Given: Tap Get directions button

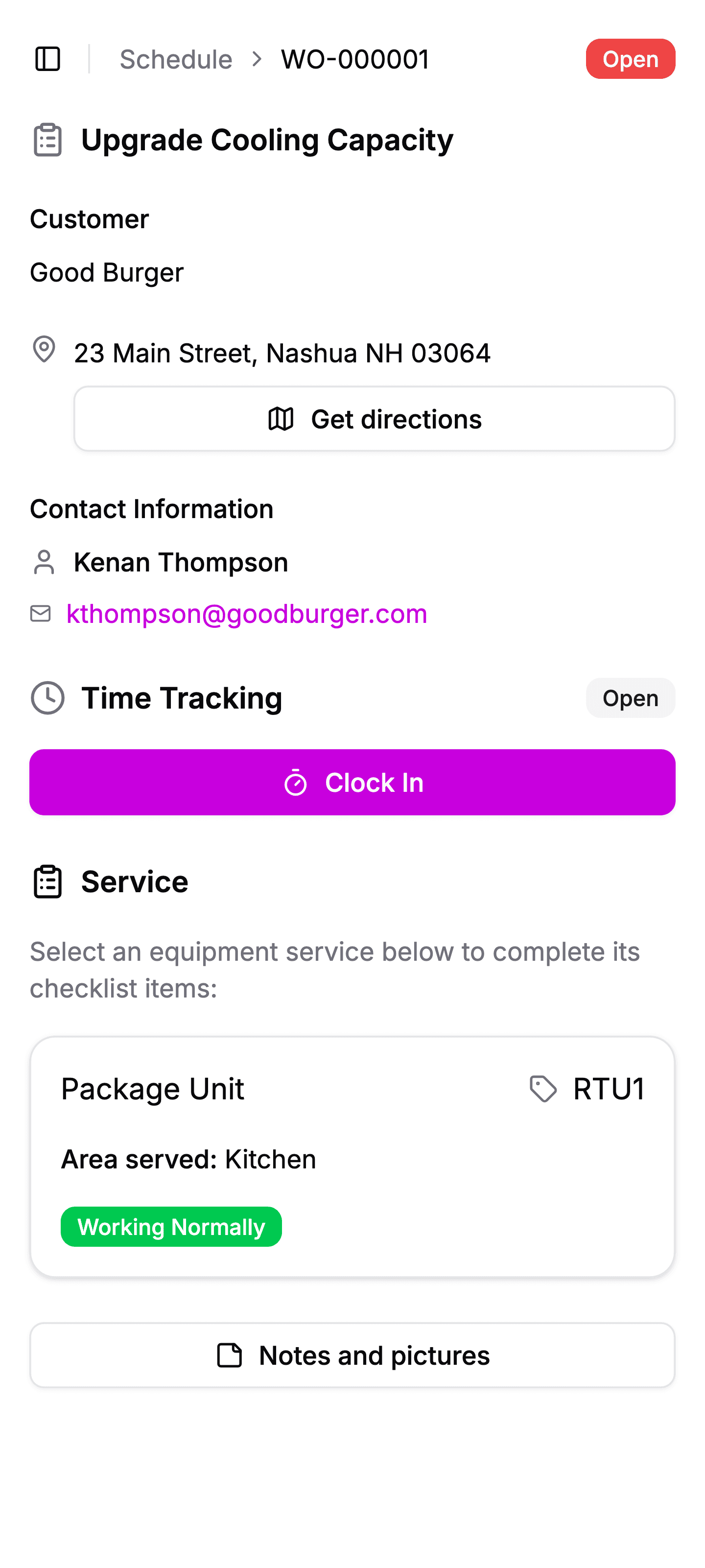Looking at the screenshot, I should pyautogui.click(x=374, y=419).
